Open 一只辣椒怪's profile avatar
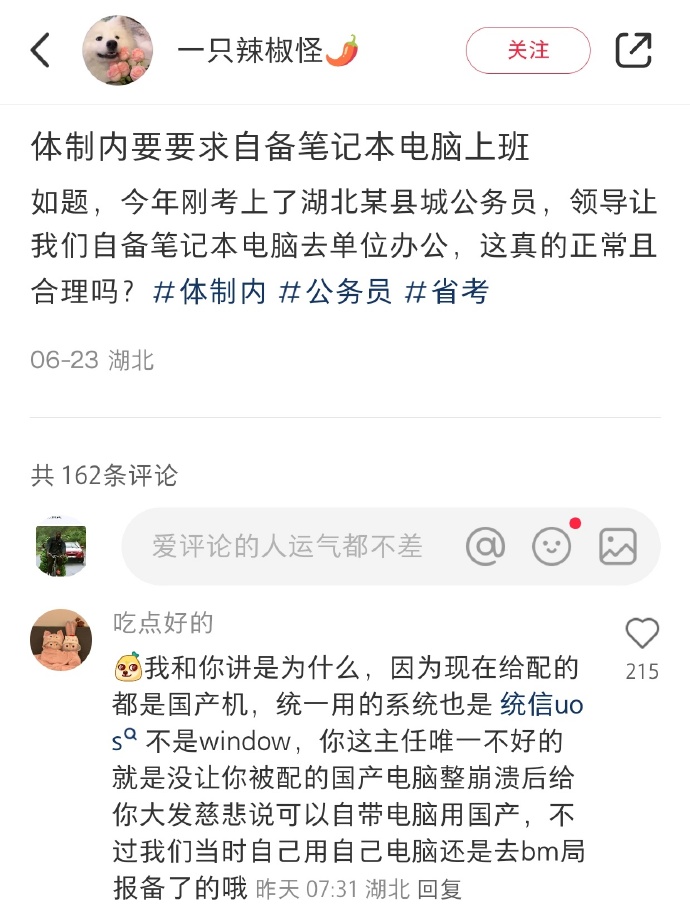The height and width of the screenshot is (913, 690). point(117,50)
